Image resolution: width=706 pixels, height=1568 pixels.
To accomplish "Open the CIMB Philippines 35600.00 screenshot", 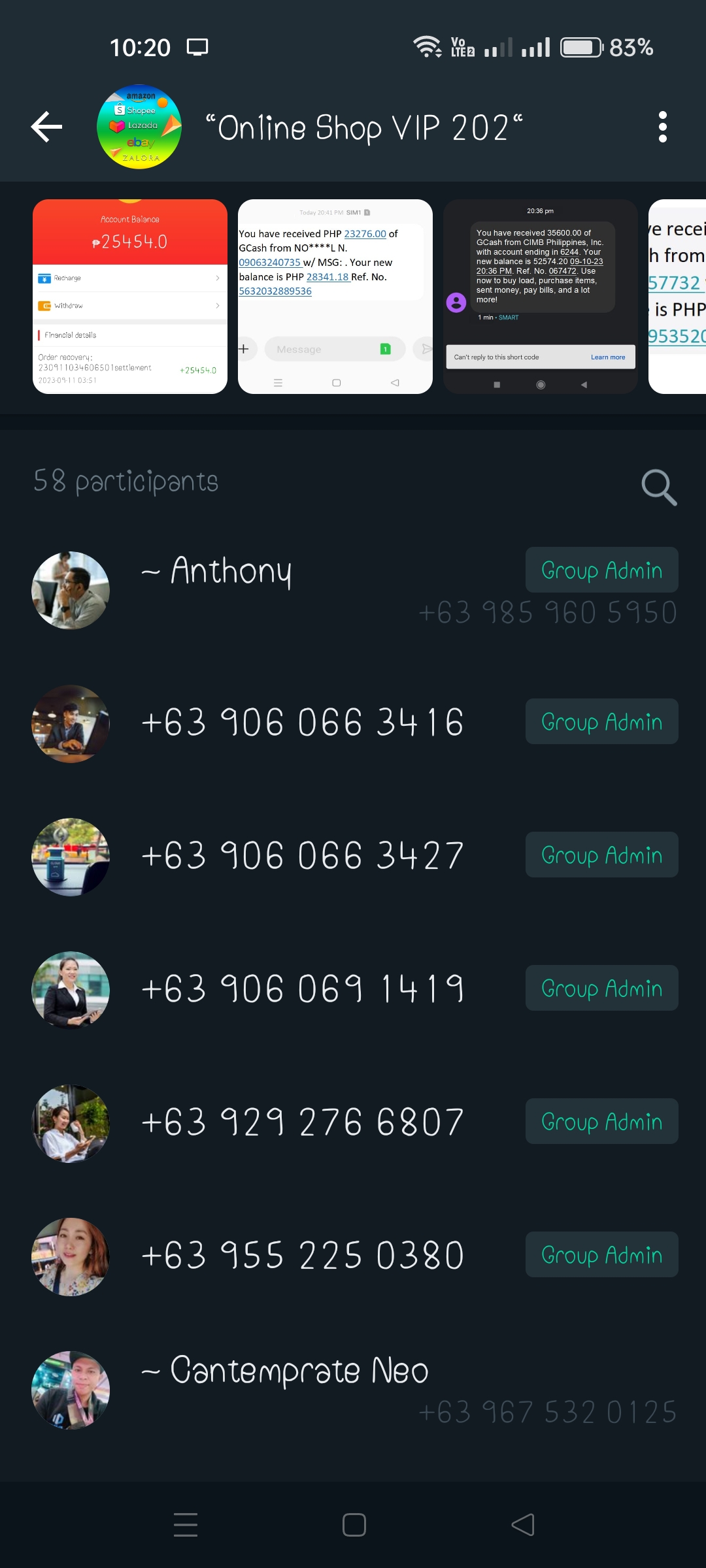I will click(540, 297).
